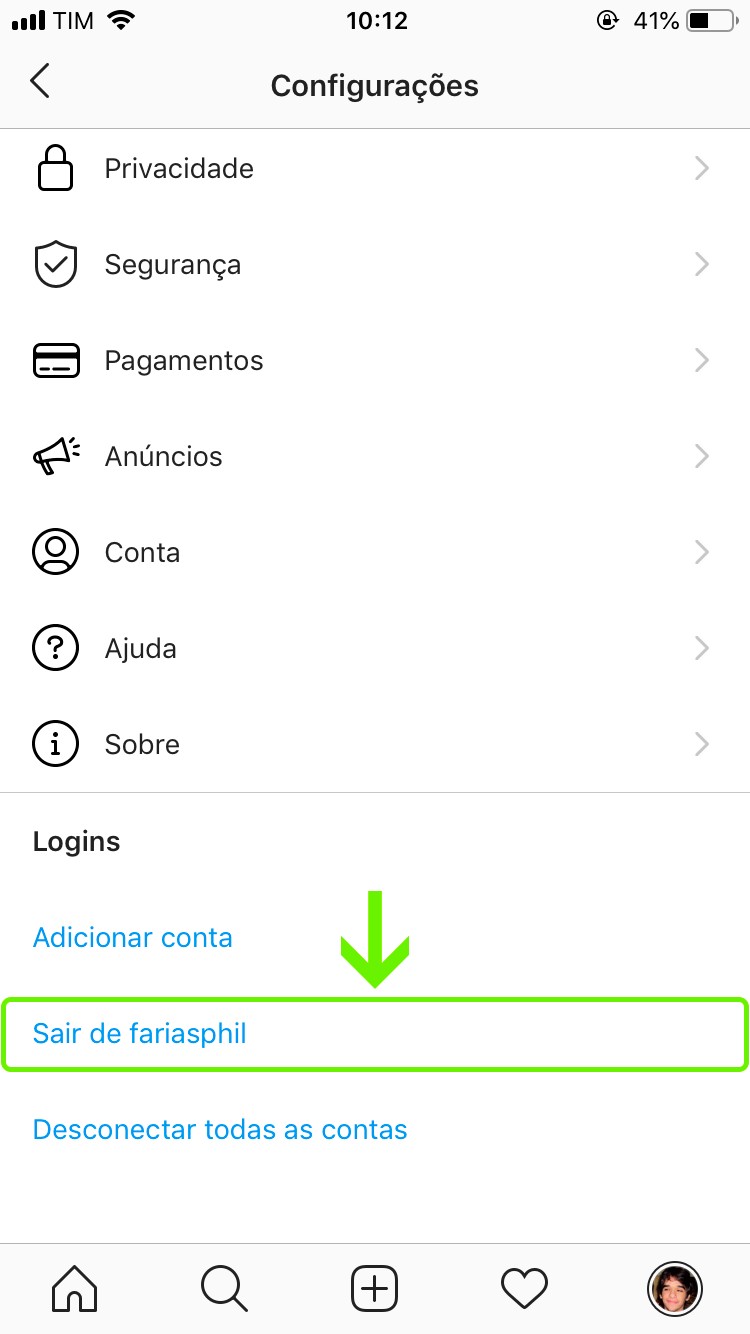Open Segurança settings

coord(375,265)
